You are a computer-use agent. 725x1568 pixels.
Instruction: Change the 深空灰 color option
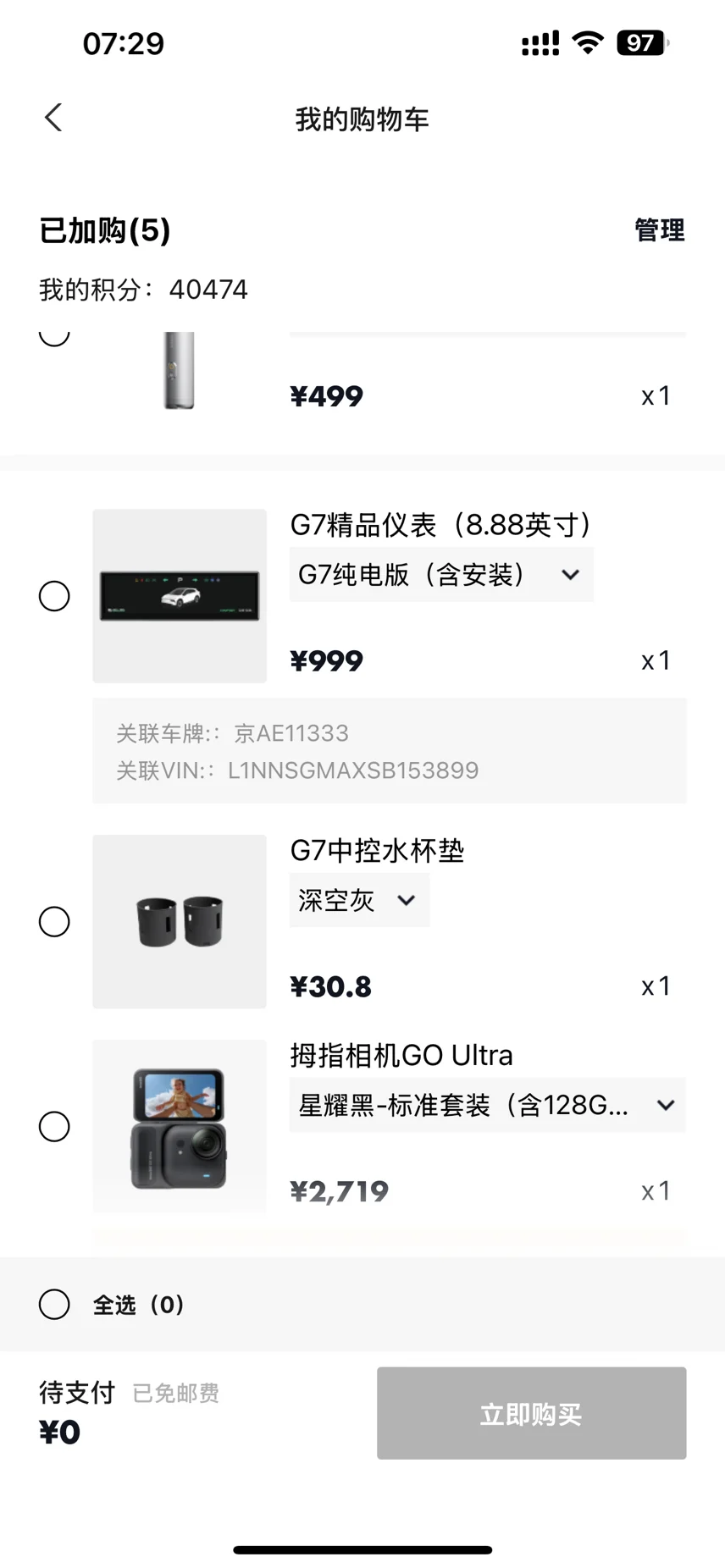(x=359, y=900)
